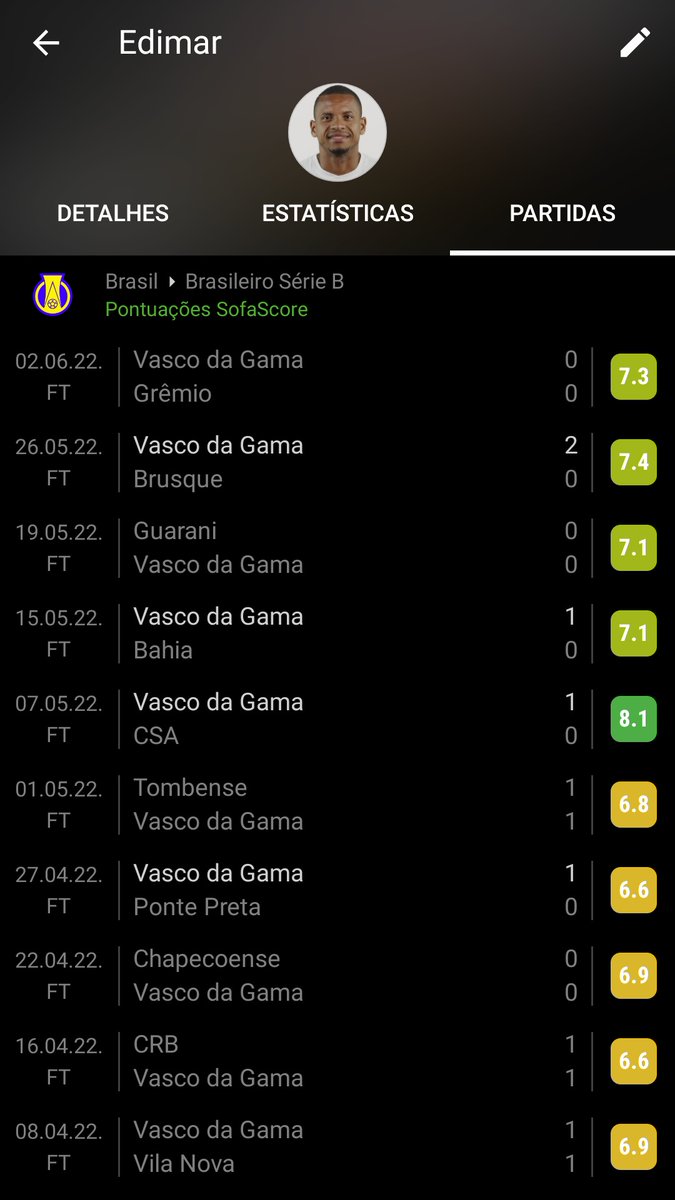675x1200 pixels.
Task: Switch to the Detalhes tab
Action: point(113,213)
